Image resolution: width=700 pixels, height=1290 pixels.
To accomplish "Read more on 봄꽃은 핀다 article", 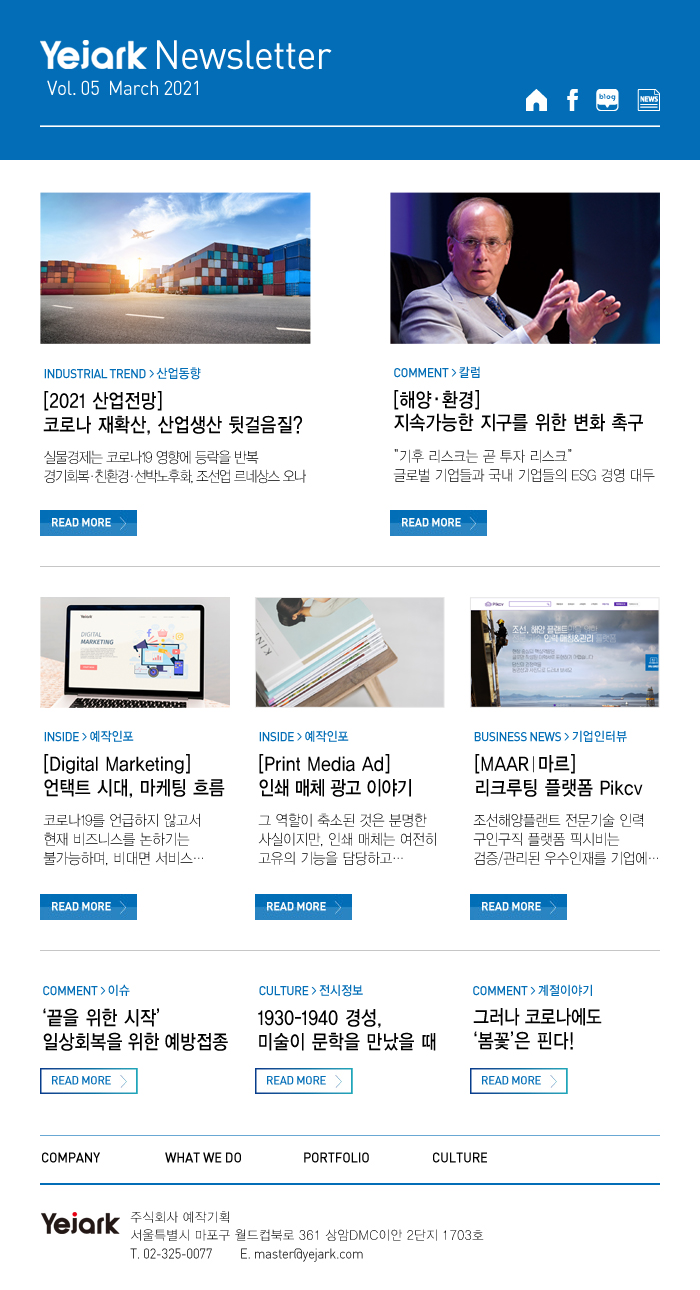I will (x=518, y=1081).
